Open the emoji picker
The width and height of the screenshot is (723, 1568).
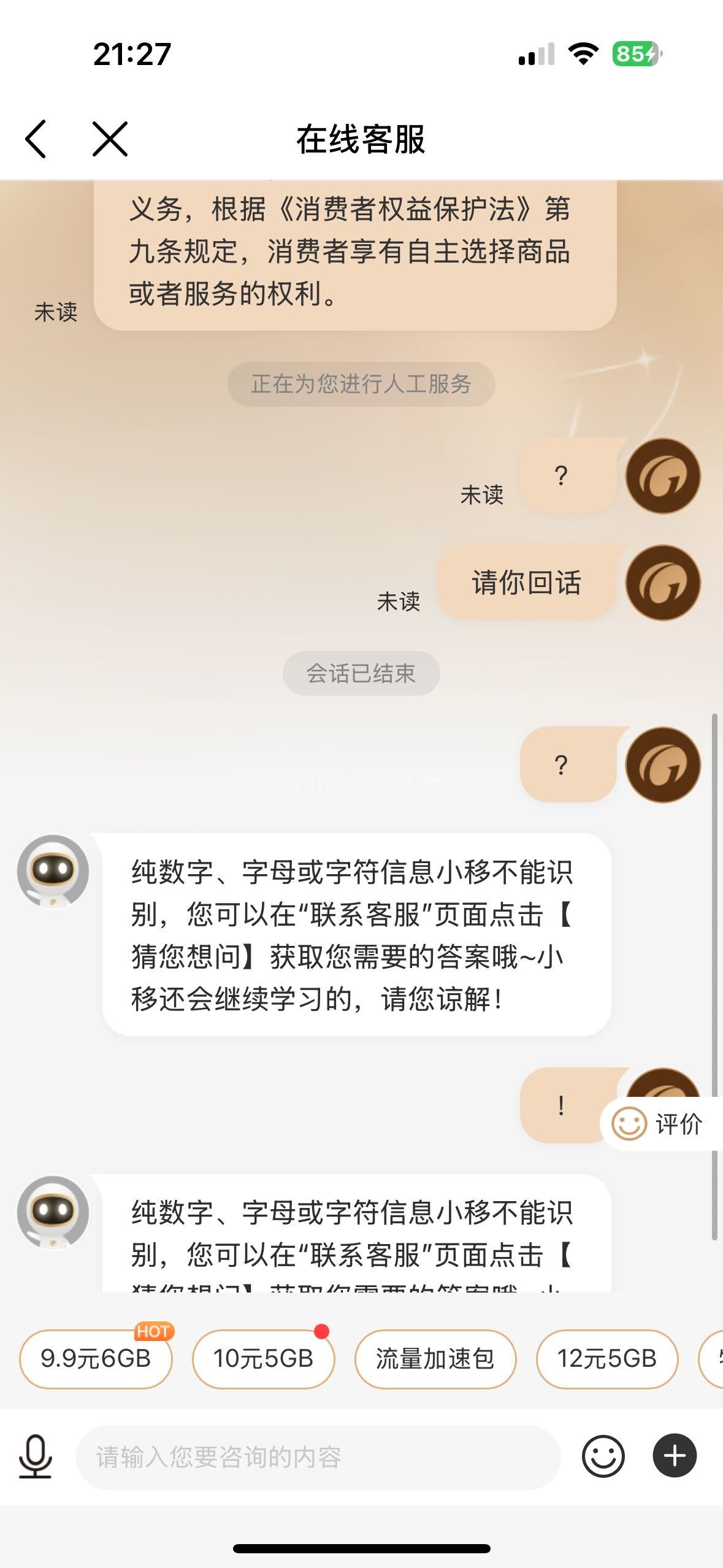(603, 1457)
